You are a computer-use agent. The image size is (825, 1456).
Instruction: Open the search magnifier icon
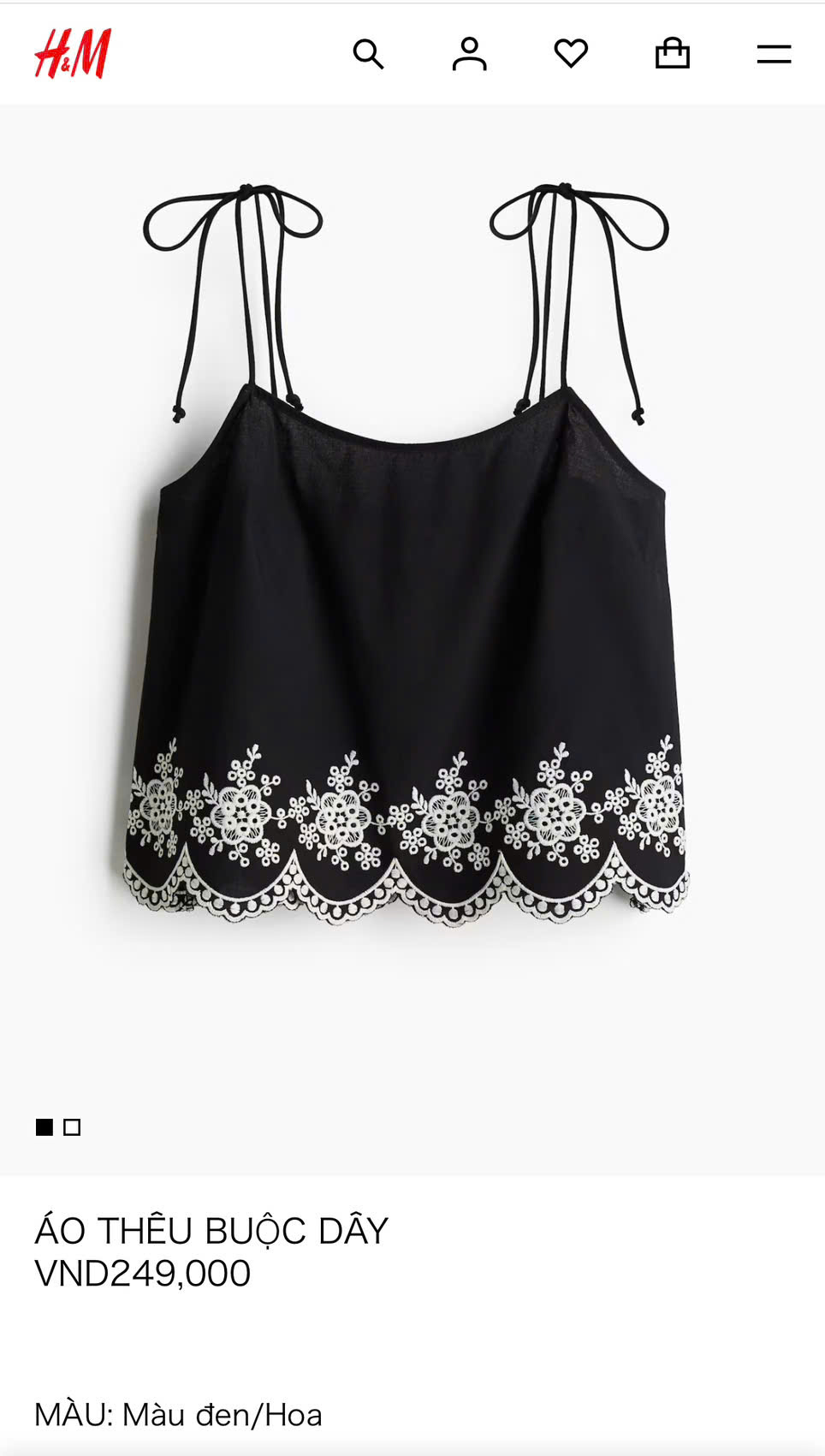click(368, 54)
